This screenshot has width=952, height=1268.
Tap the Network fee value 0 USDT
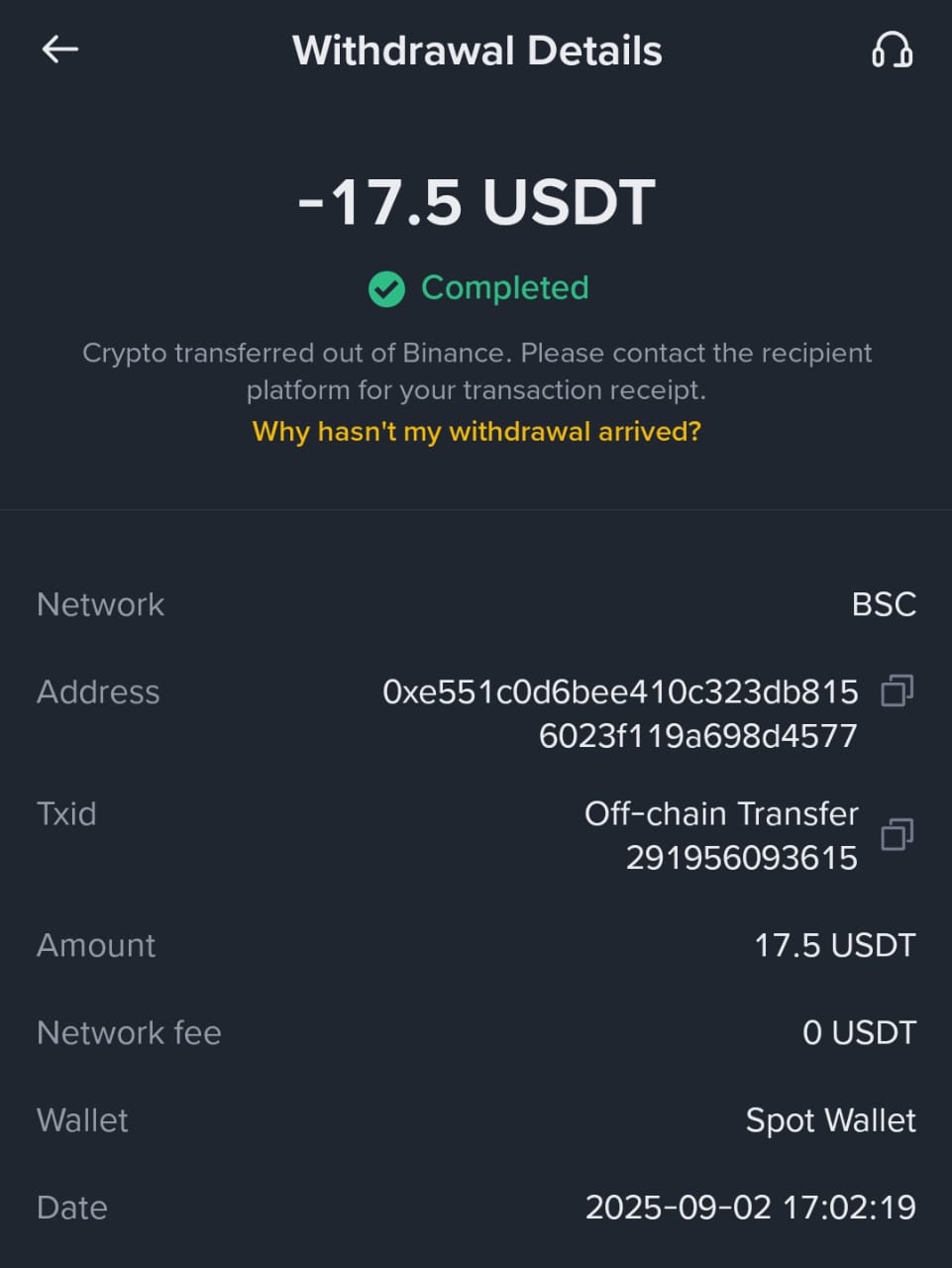(858, 1032)
